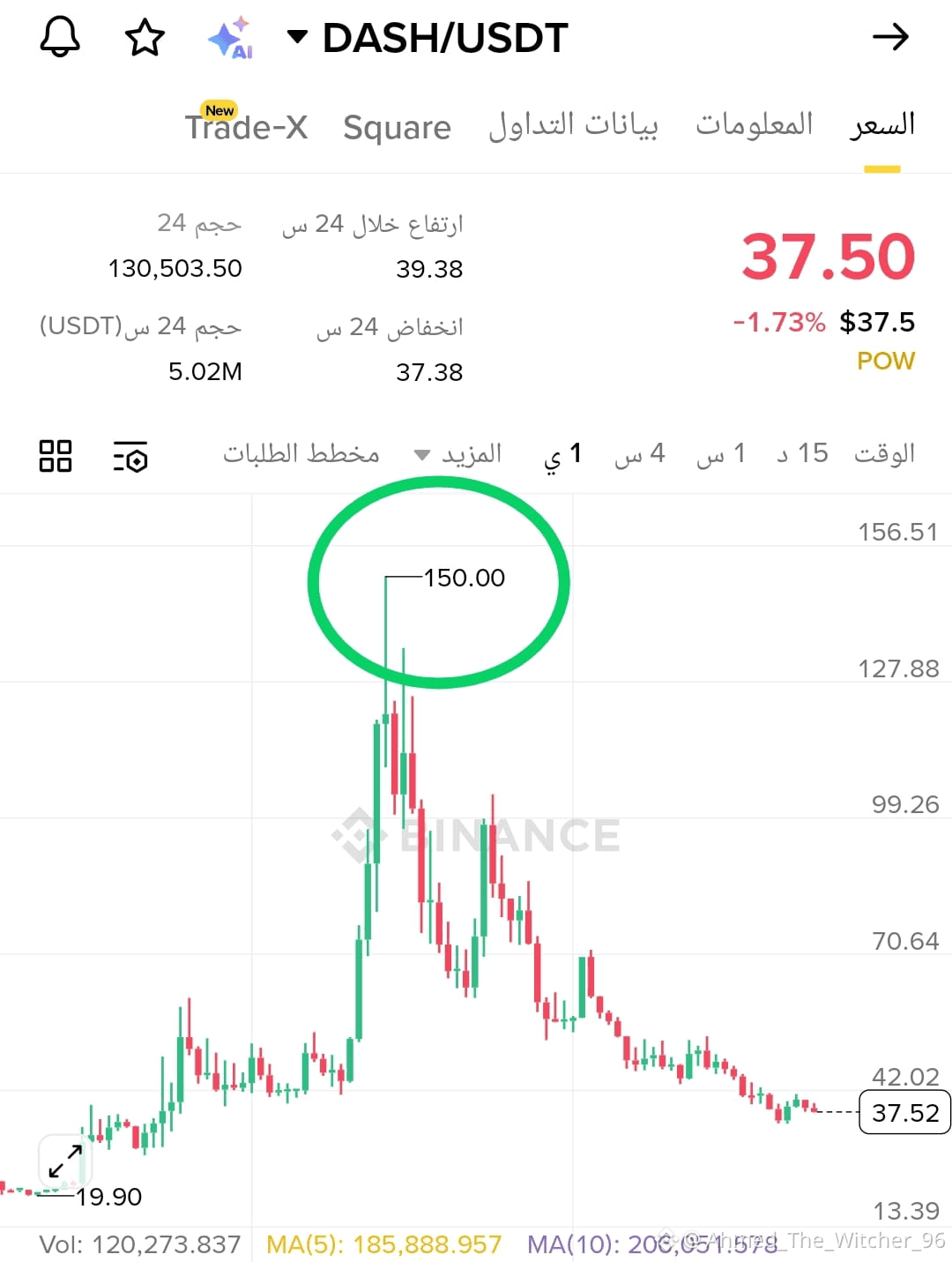The image size is (952, 1262).
Task: Go back using the arrow
Action: point(890,37)
